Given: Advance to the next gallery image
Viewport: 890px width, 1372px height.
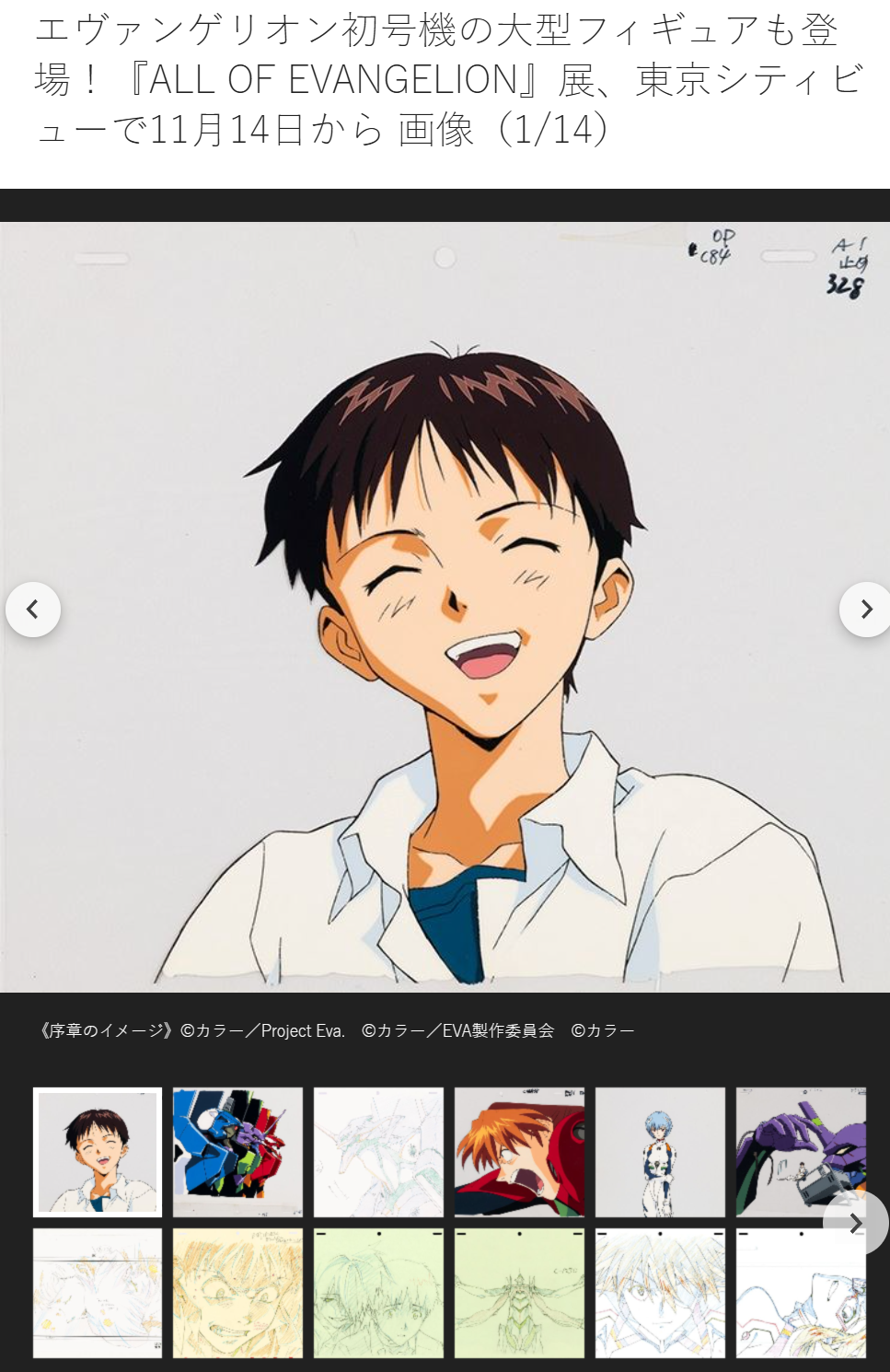Looking at the screenshot, I should tap(865, 609).
